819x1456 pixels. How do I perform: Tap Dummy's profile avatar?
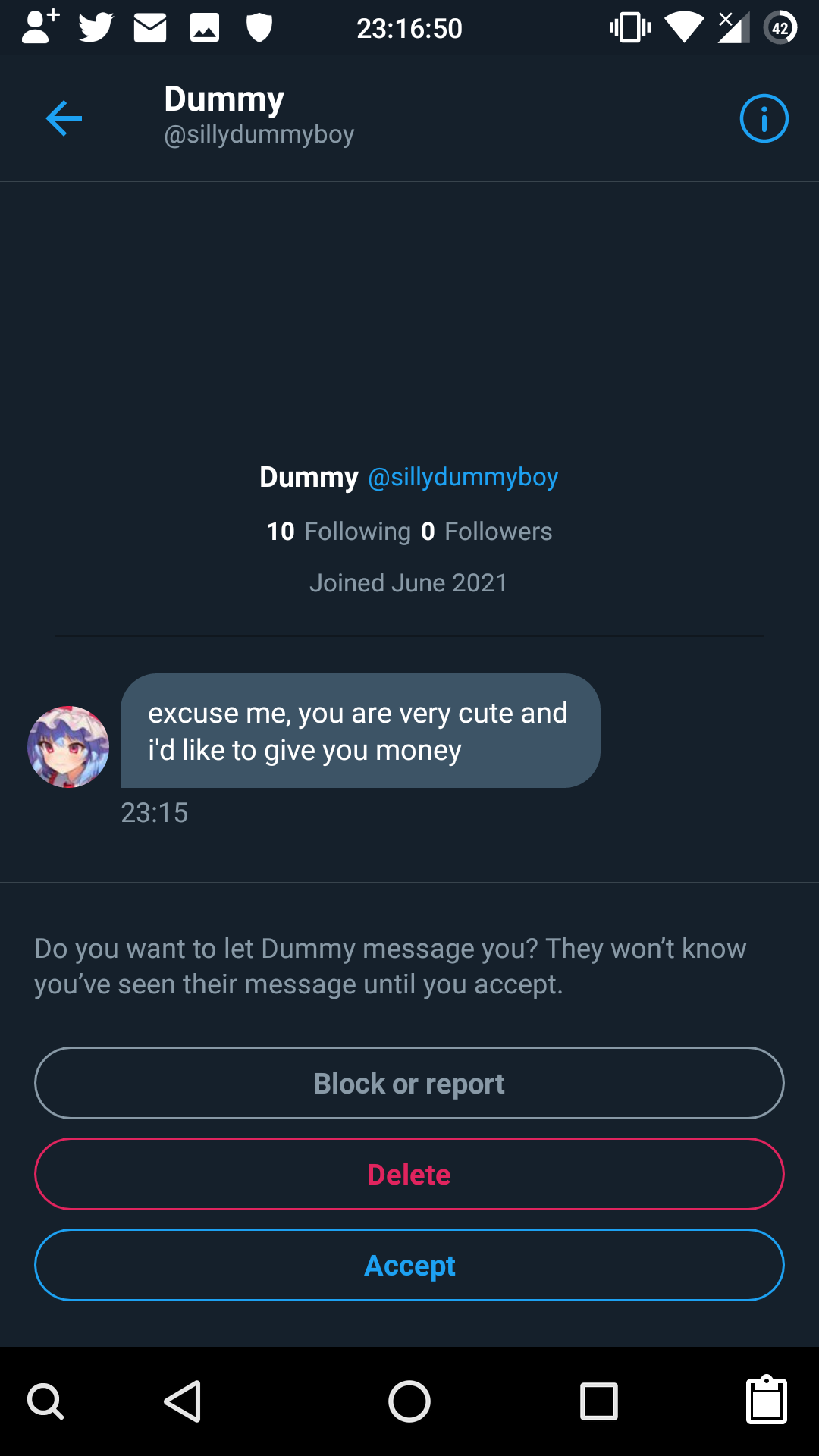[x=68, y=747]
